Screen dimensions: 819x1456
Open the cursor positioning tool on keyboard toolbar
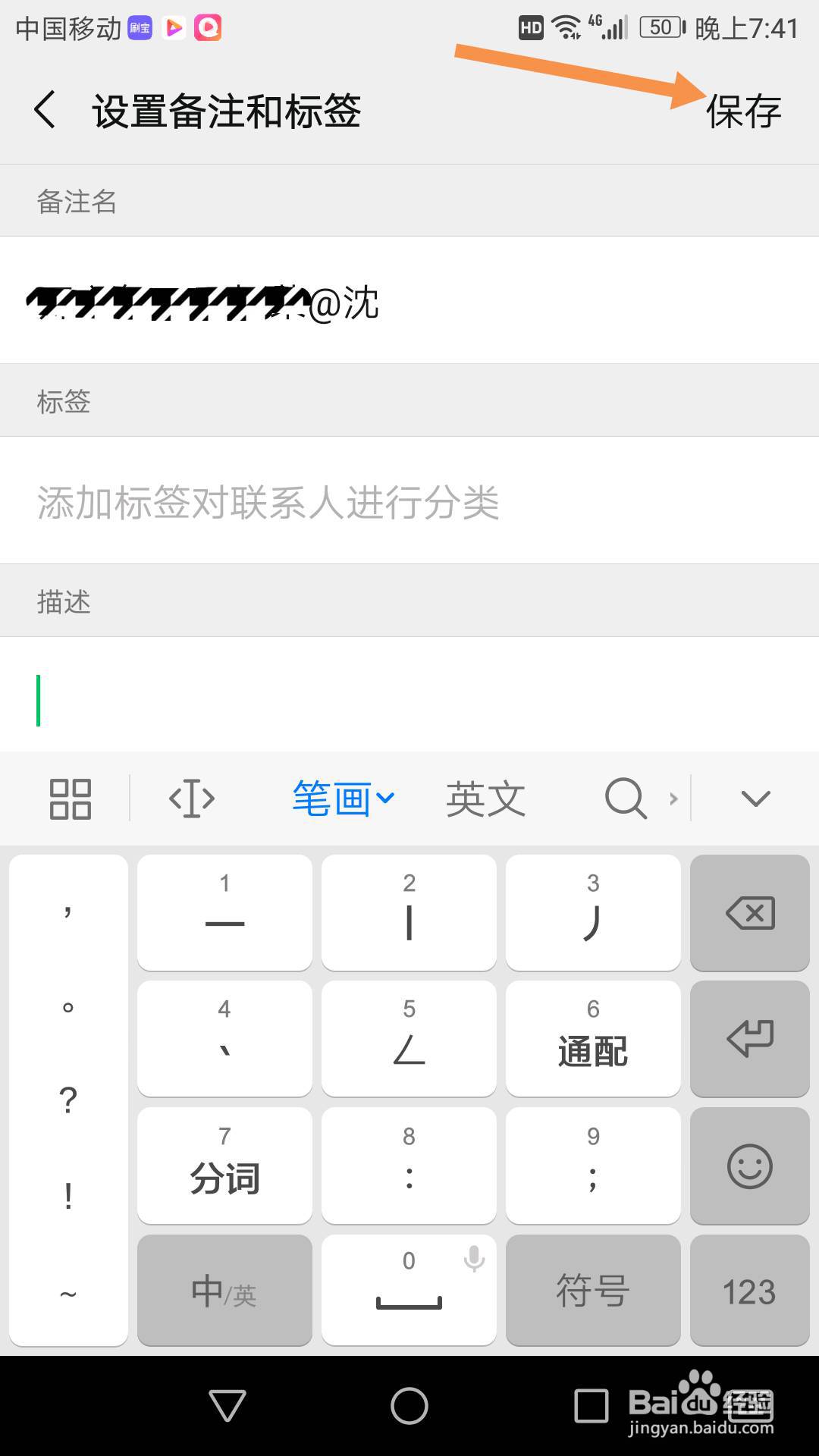191,798
